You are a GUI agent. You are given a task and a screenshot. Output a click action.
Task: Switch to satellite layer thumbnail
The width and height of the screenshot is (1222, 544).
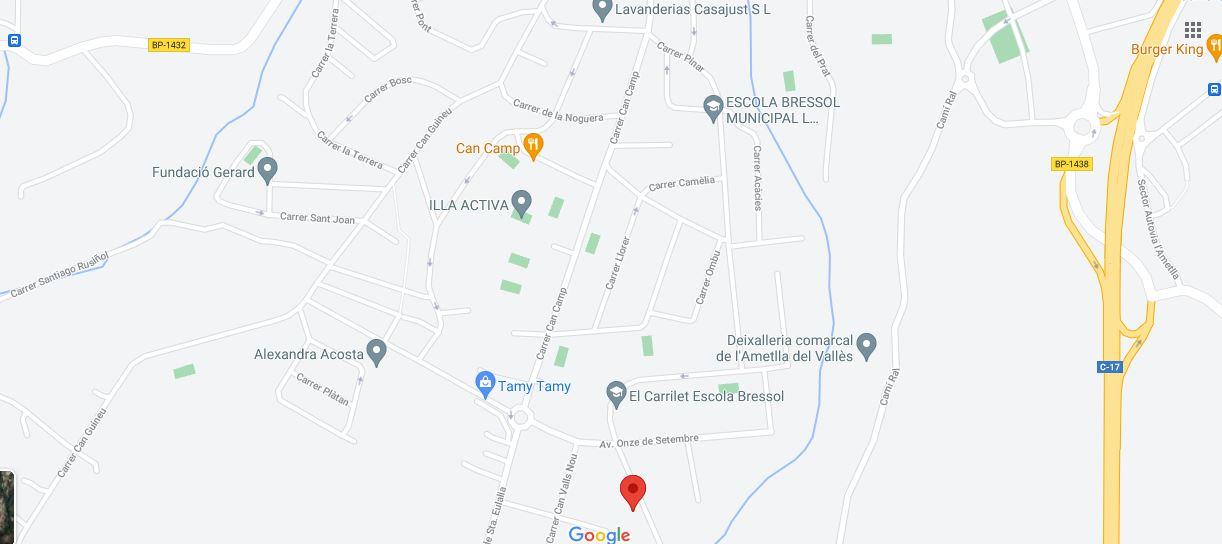coord(6,505)
